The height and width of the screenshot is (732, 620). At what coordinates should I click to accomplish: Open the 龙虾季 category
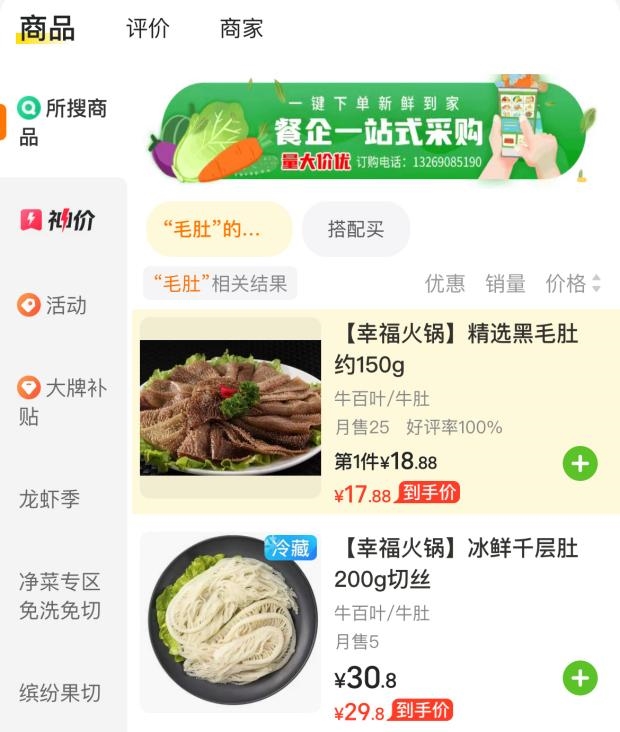49,498
